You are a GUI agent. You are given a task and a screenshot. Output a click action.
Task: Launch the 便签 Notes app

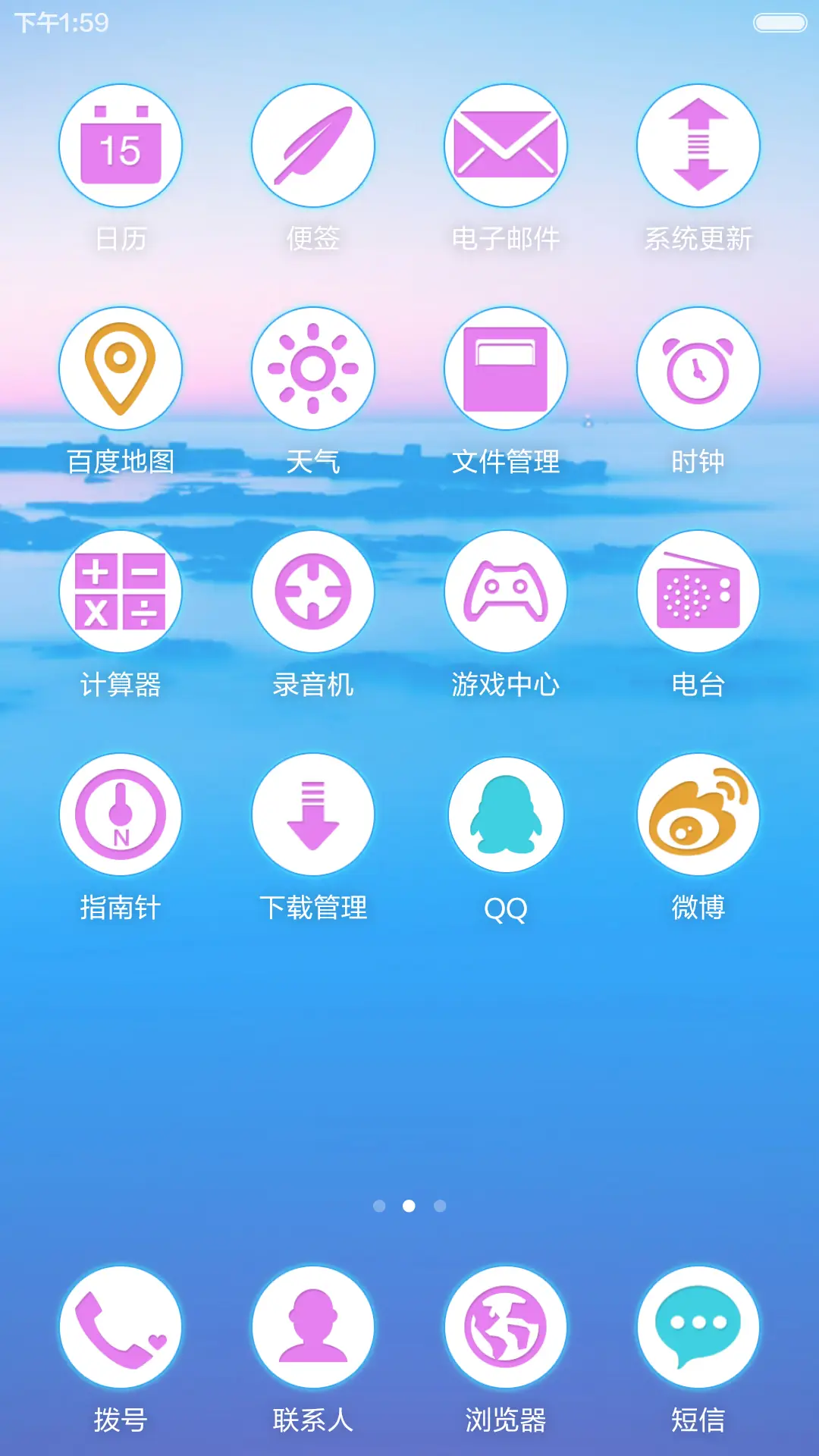point(312,146)
